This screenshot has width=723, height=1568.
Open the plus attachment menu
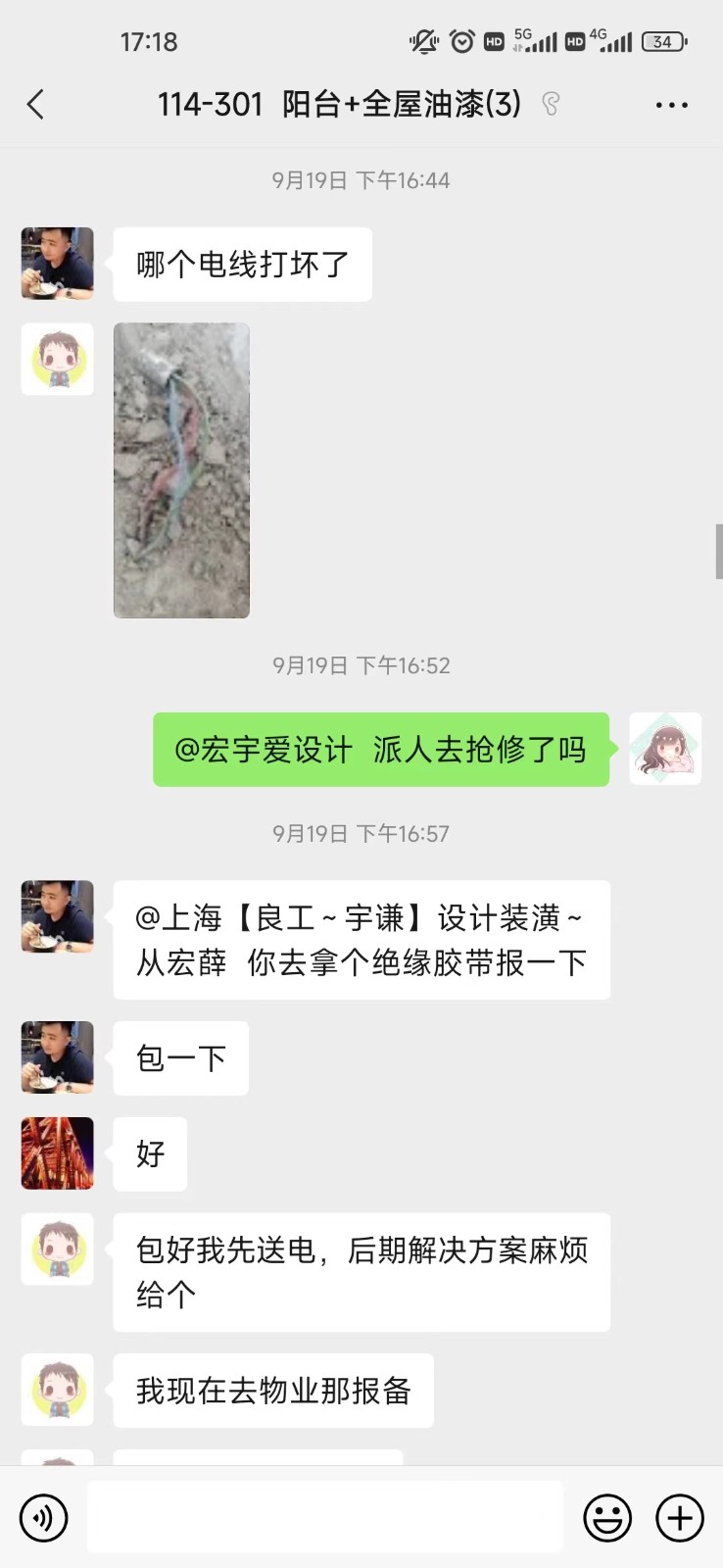point(680,1518)
